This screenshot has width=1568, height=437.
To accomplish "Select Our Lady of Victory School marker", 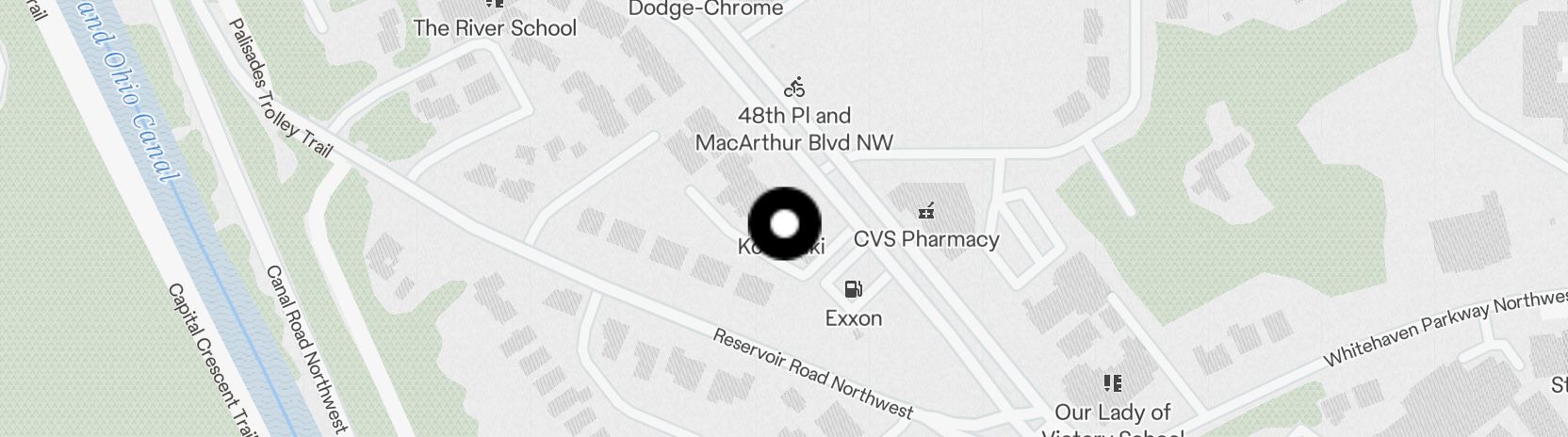I will (1113, 383).
